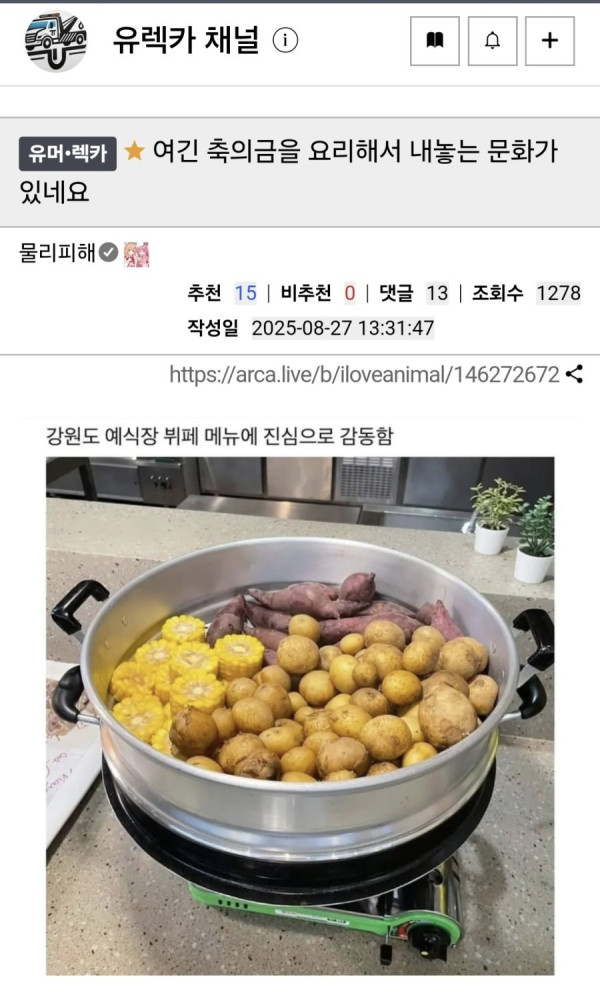Tap the channel notifications bell
The height and width of the screenshot is (995, 600).
click(x=492, y=41)
